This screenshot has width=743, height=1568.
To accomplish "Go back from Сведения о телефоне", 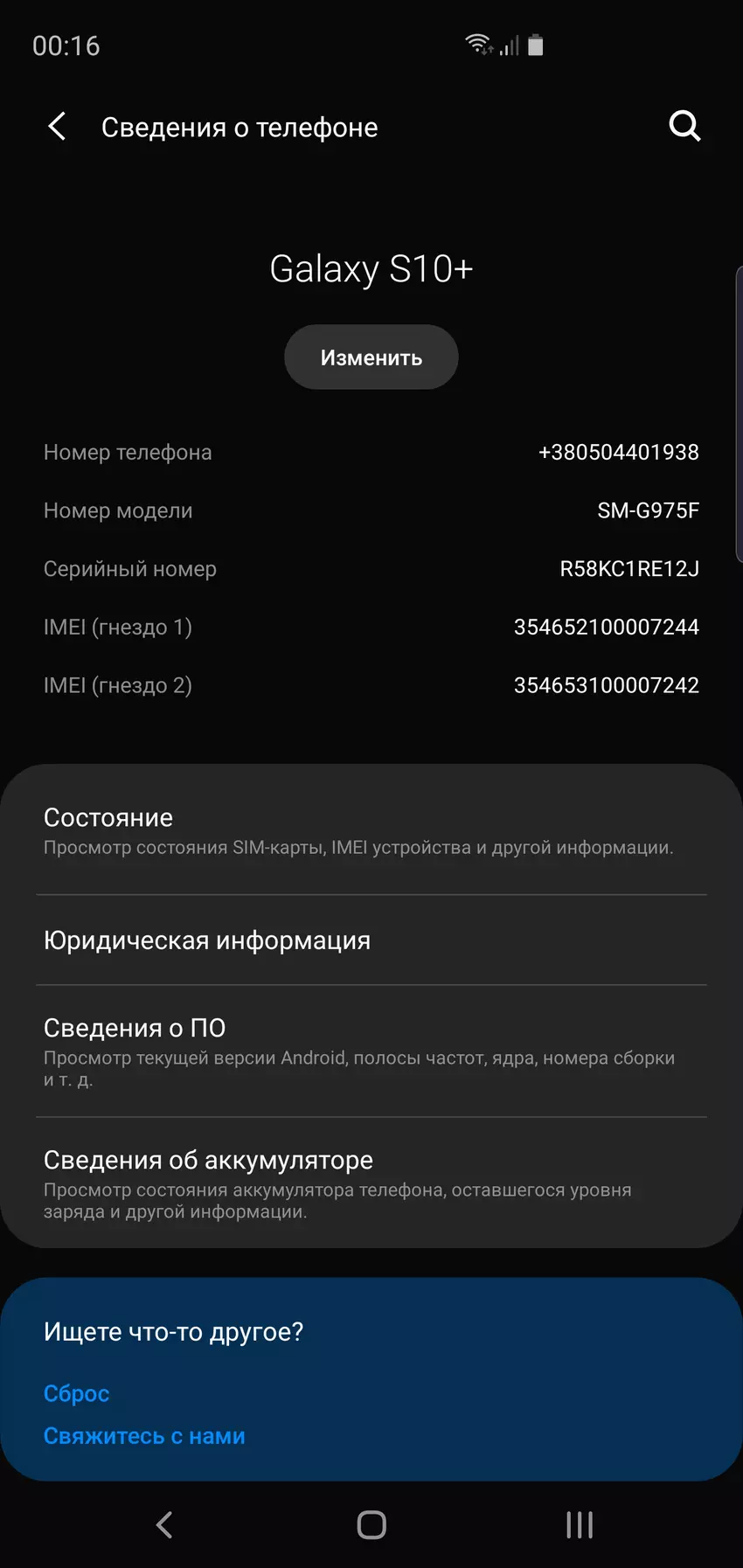I will tap(58, 127).
